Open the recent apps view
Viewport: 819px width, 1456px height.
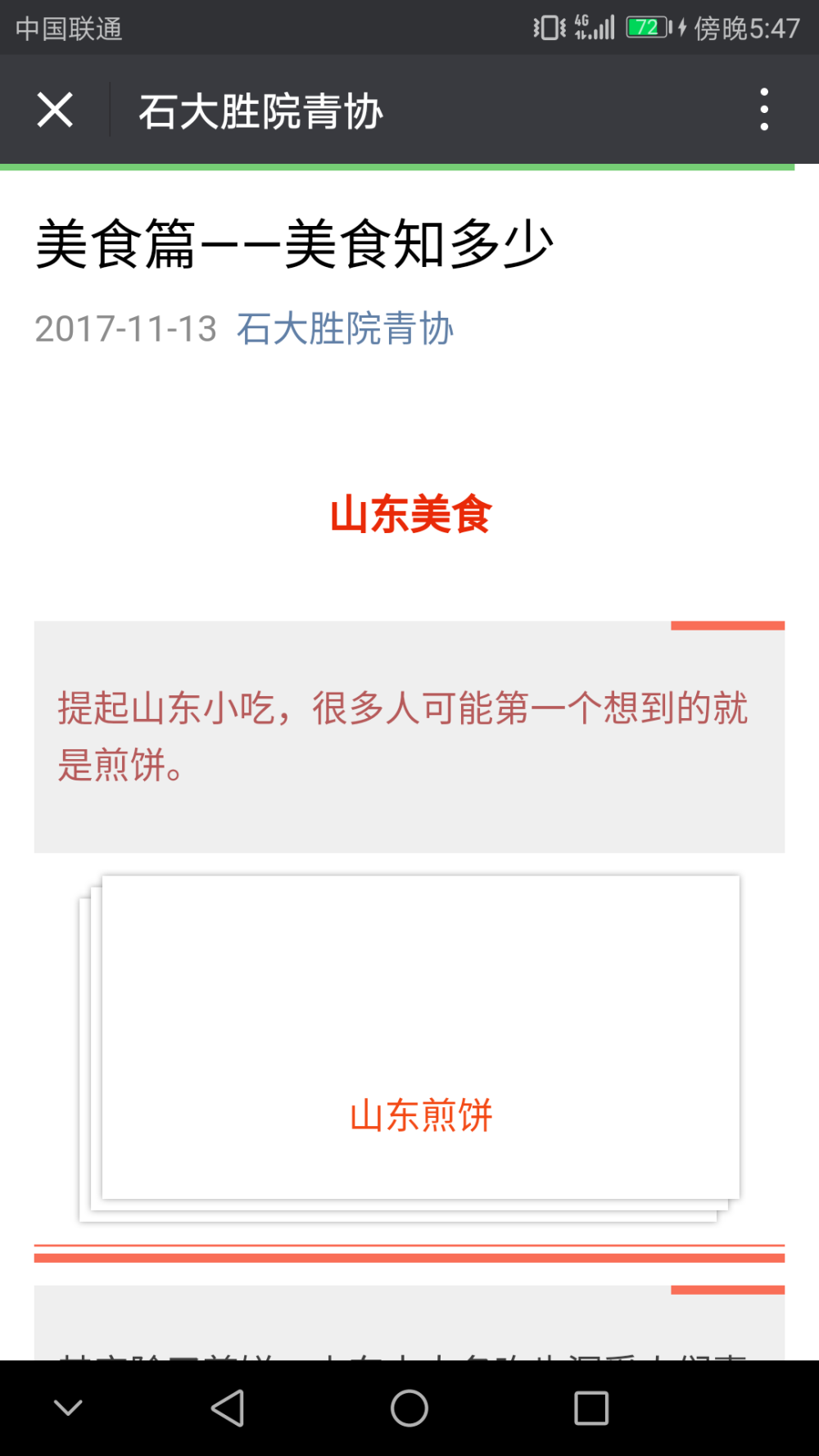coord(591,1408)
